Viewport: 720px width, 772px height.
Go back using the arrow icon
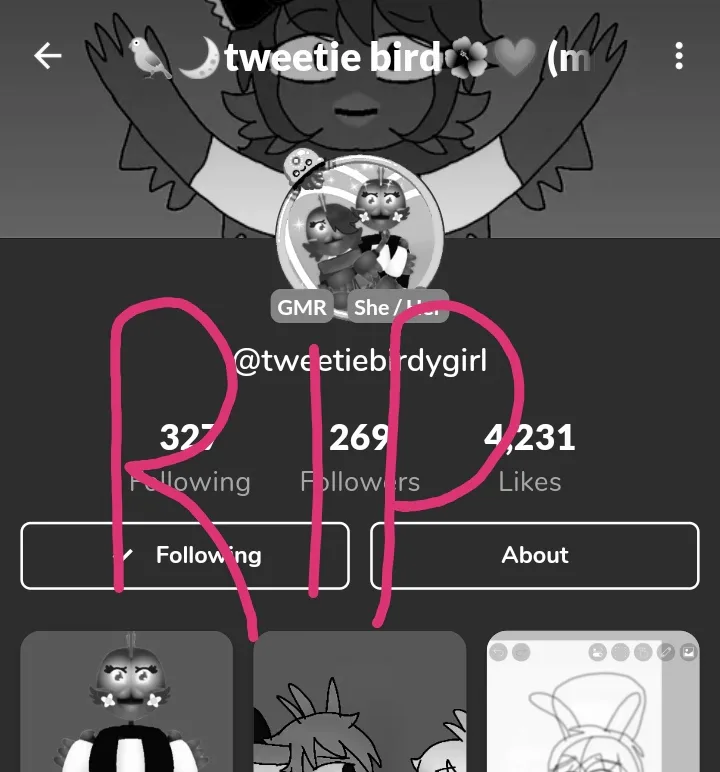click(47, 56)
